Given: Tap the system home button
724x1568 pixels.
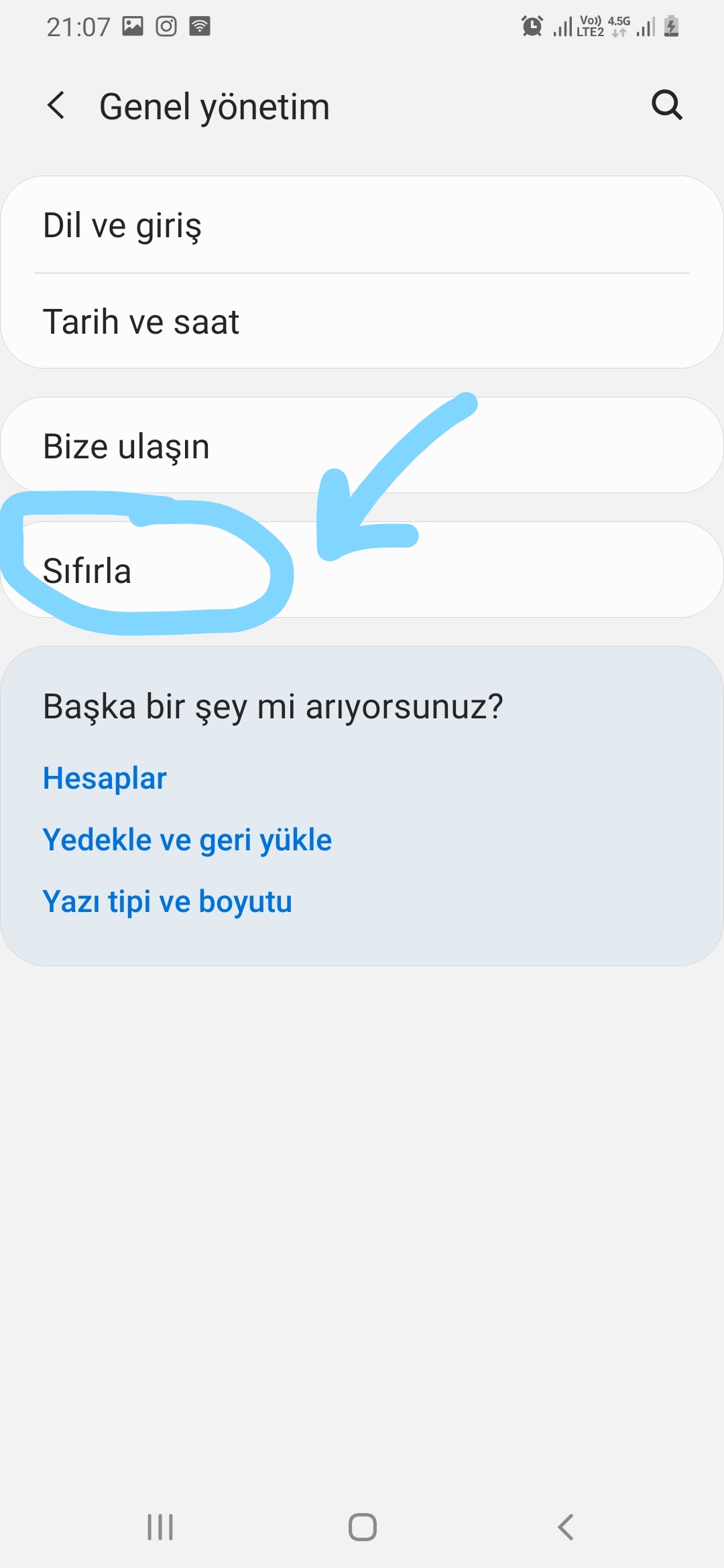Looking at the screenshot, I should (x=363, y=1527).
